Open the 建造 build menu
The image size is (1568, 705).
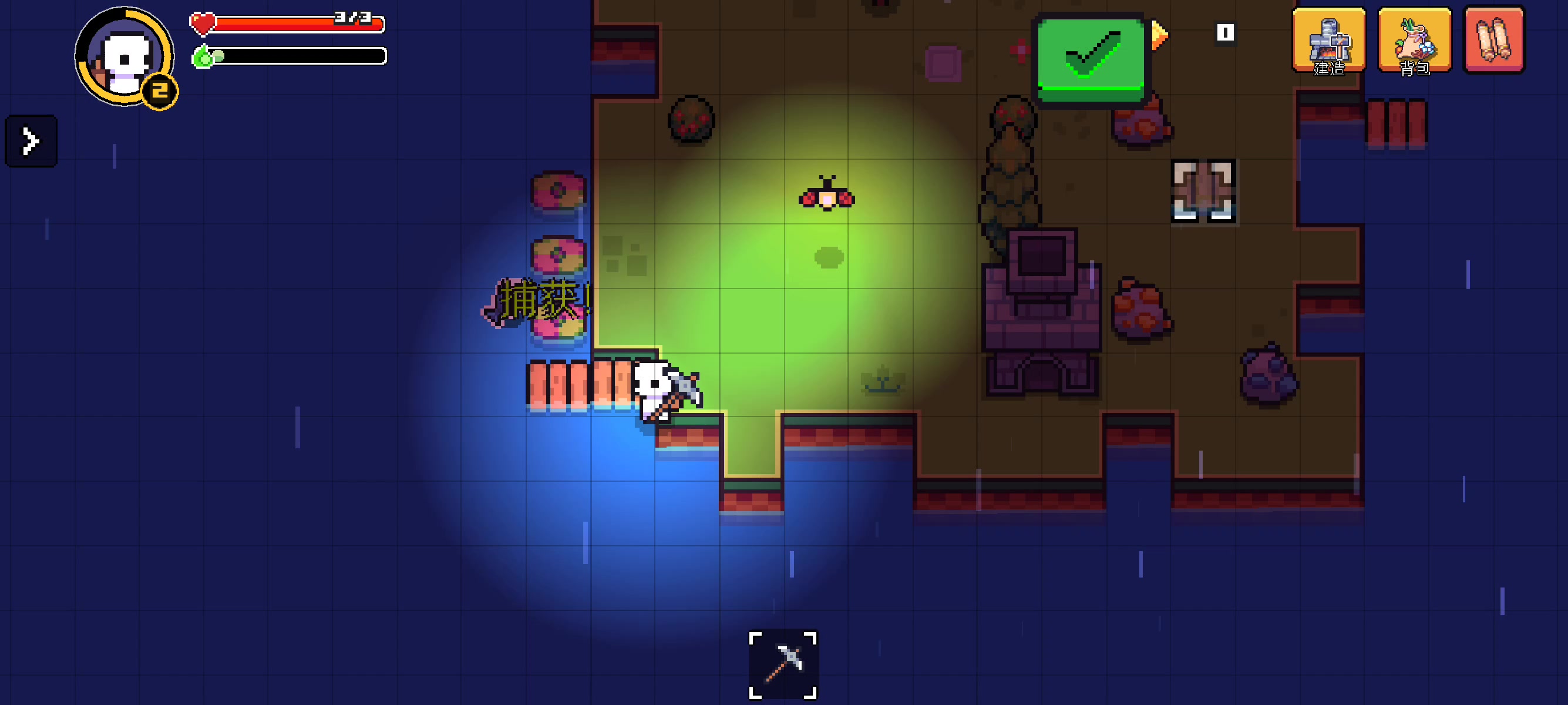click(x=1328, y=41)
